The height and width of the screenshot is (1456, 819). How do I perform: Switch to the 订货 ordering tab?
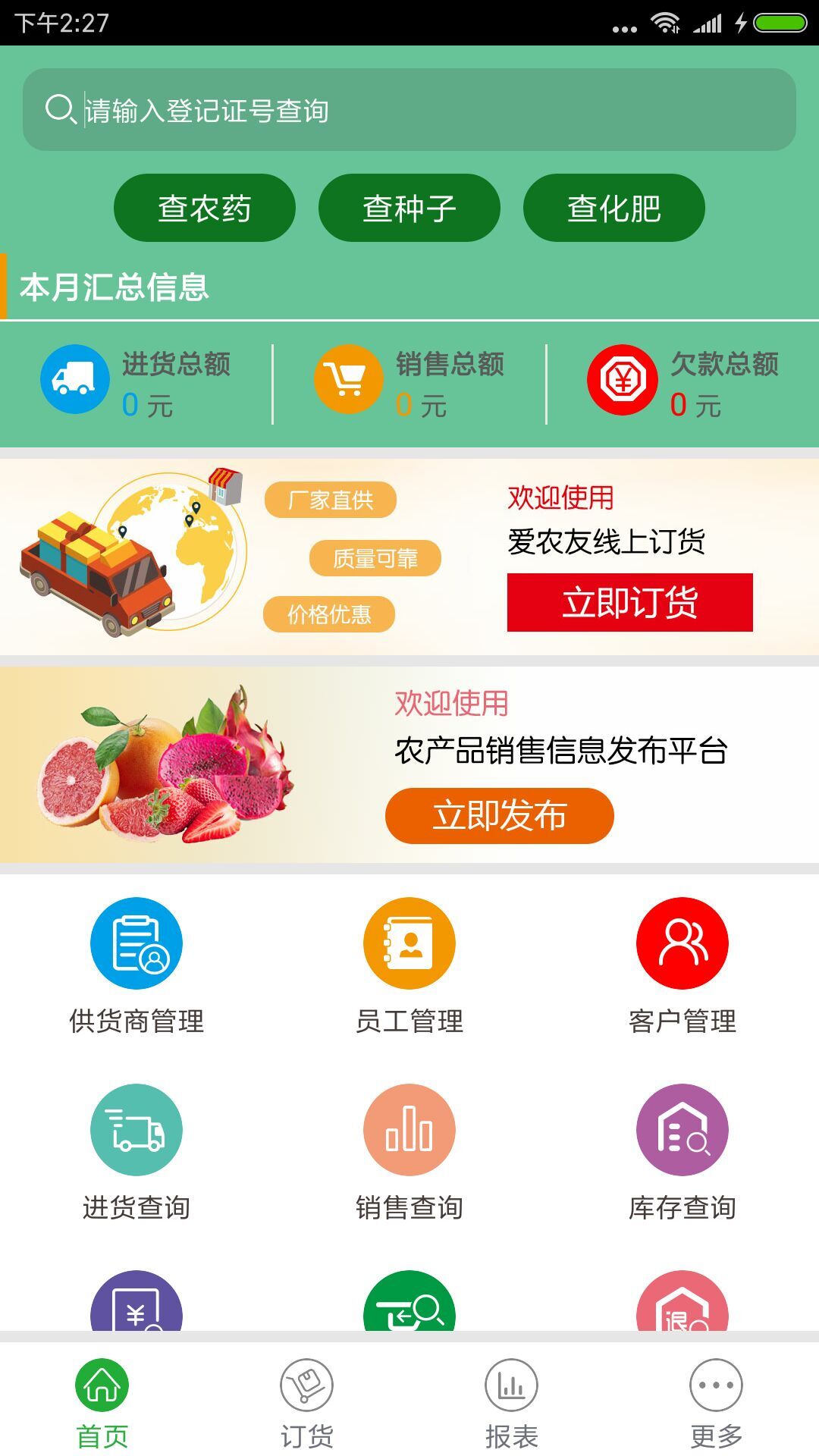tap(307, 1403)
